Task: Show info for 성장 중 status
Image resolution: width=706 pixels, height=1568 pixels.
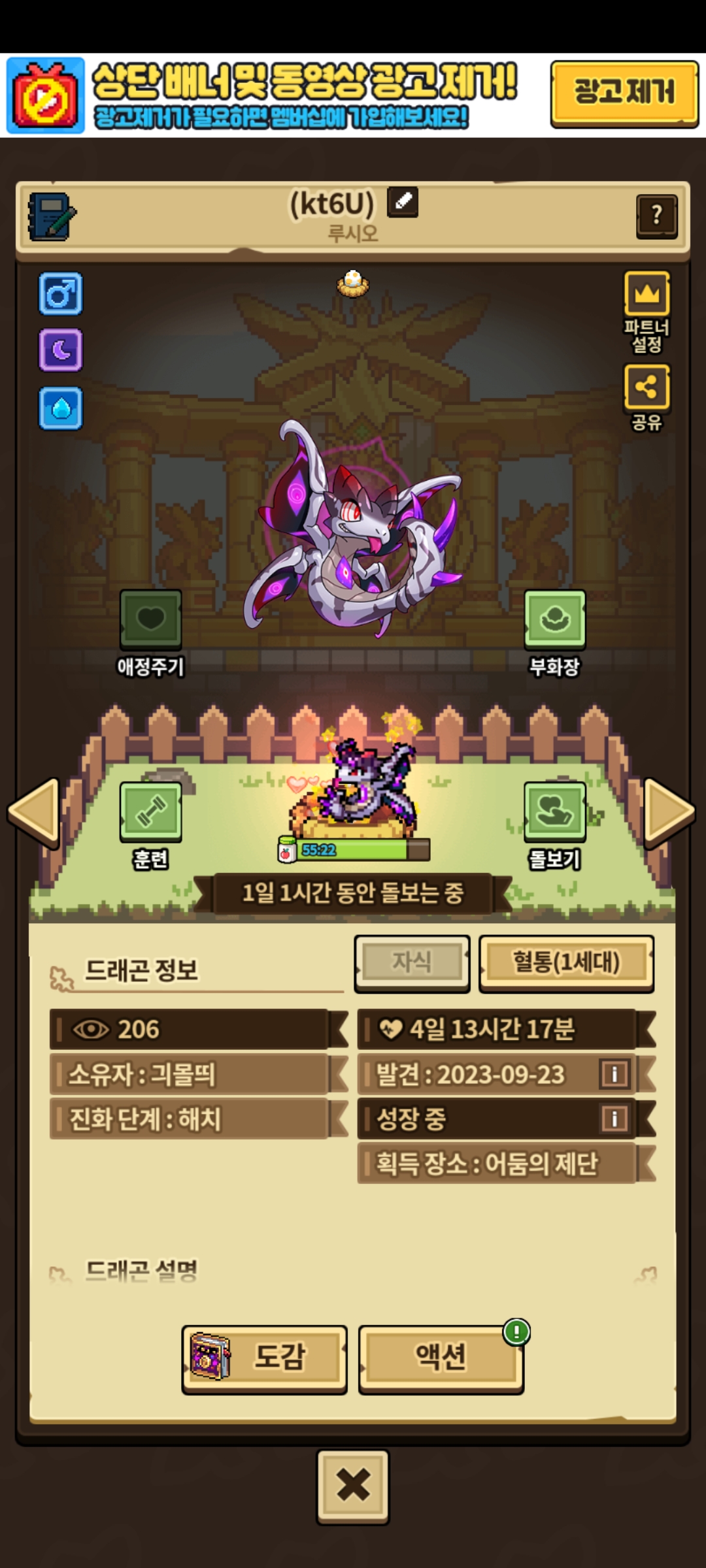Action: 614,1118
